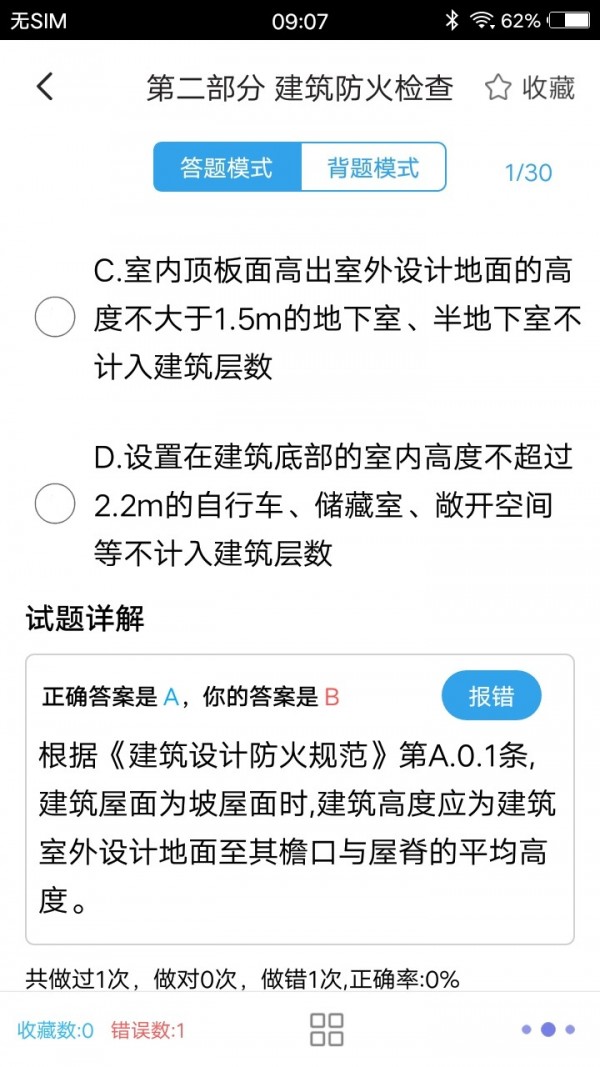Image resolution: width=600 pixels, height=1067 pixels.
Task: Report an error with 报错 button
Action: (491, 696)
